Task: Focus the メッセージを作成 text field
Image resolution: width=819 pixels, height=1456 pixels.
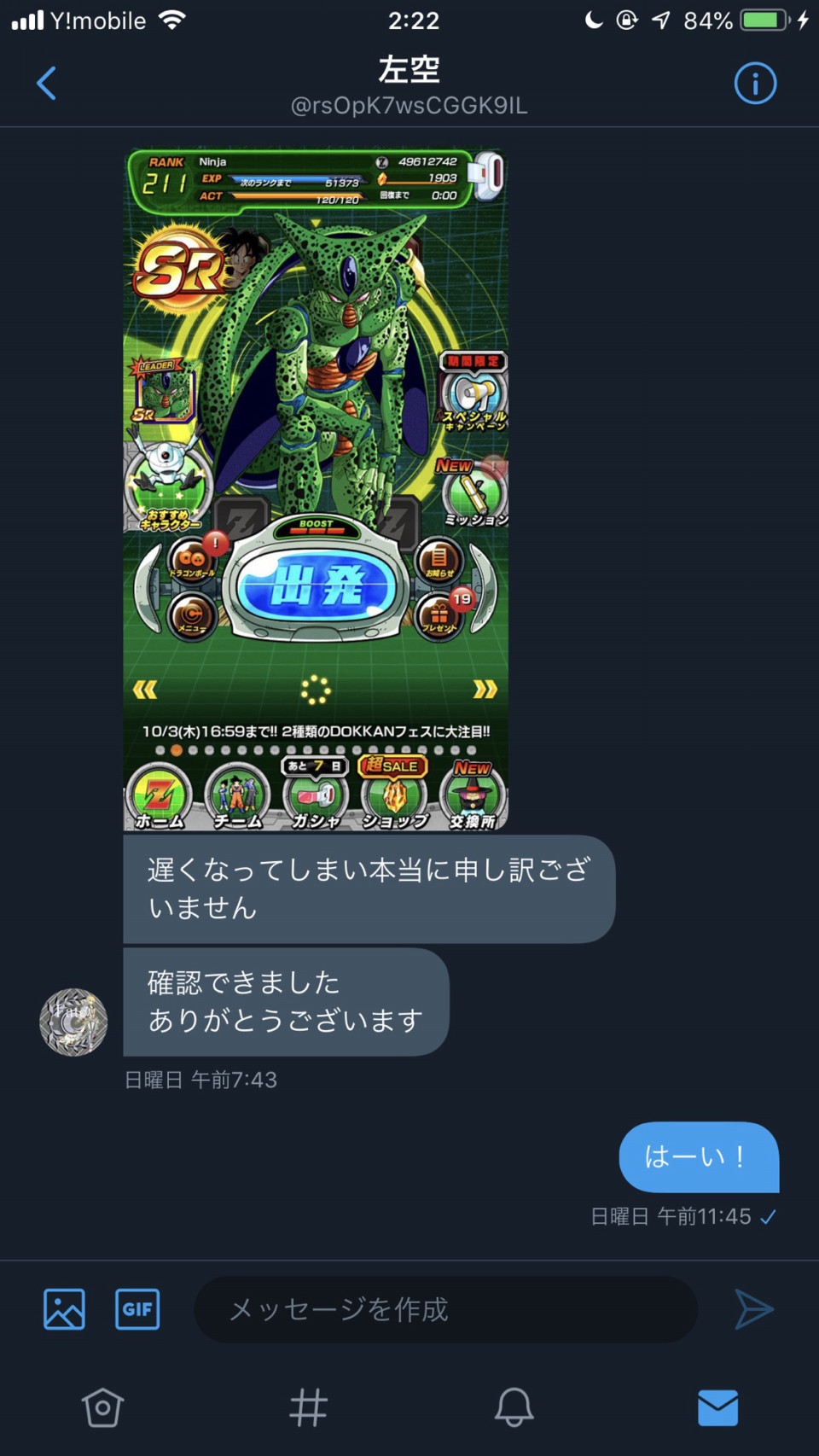Action: click(x=445, y=1308)
